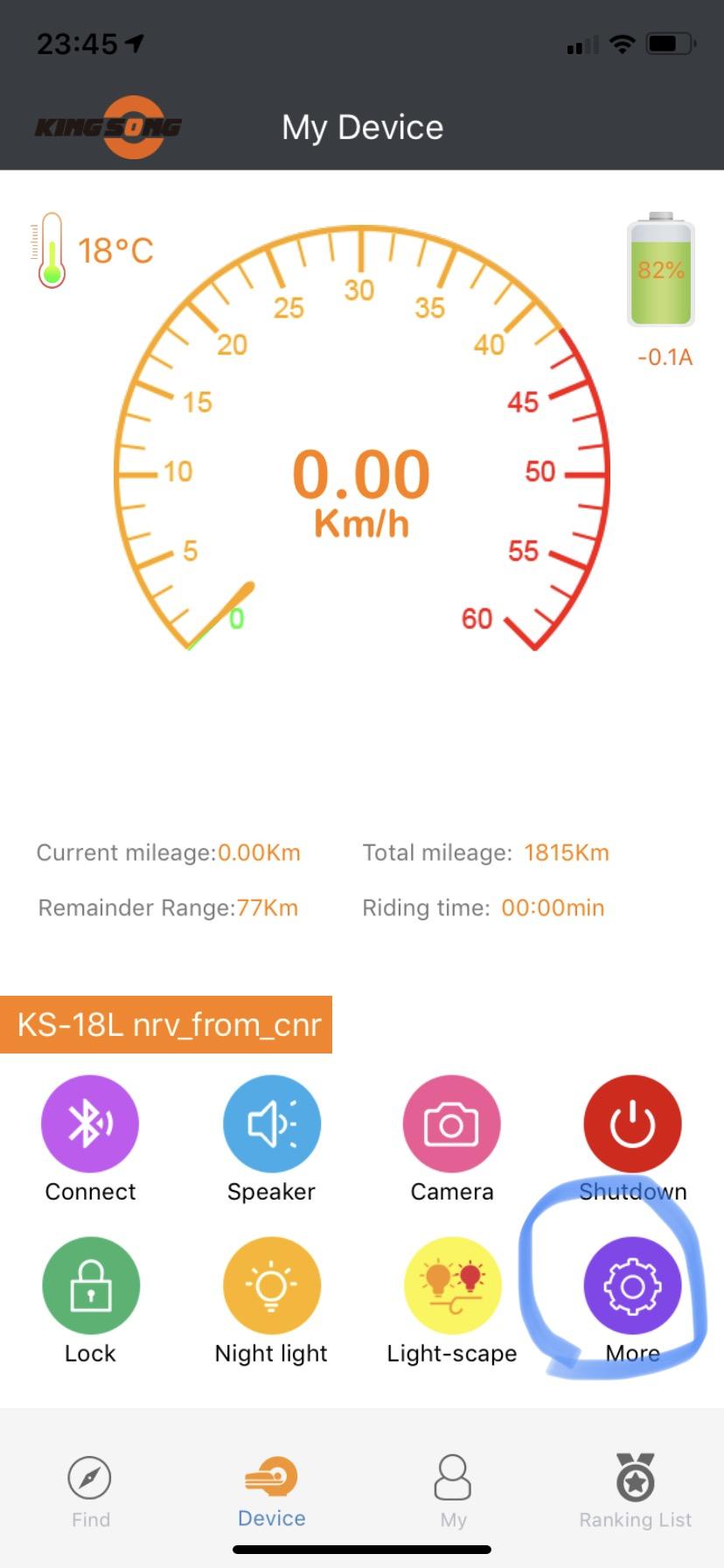Toggle the Night light
This screenshot has width=724, height=1568.
271,1286
